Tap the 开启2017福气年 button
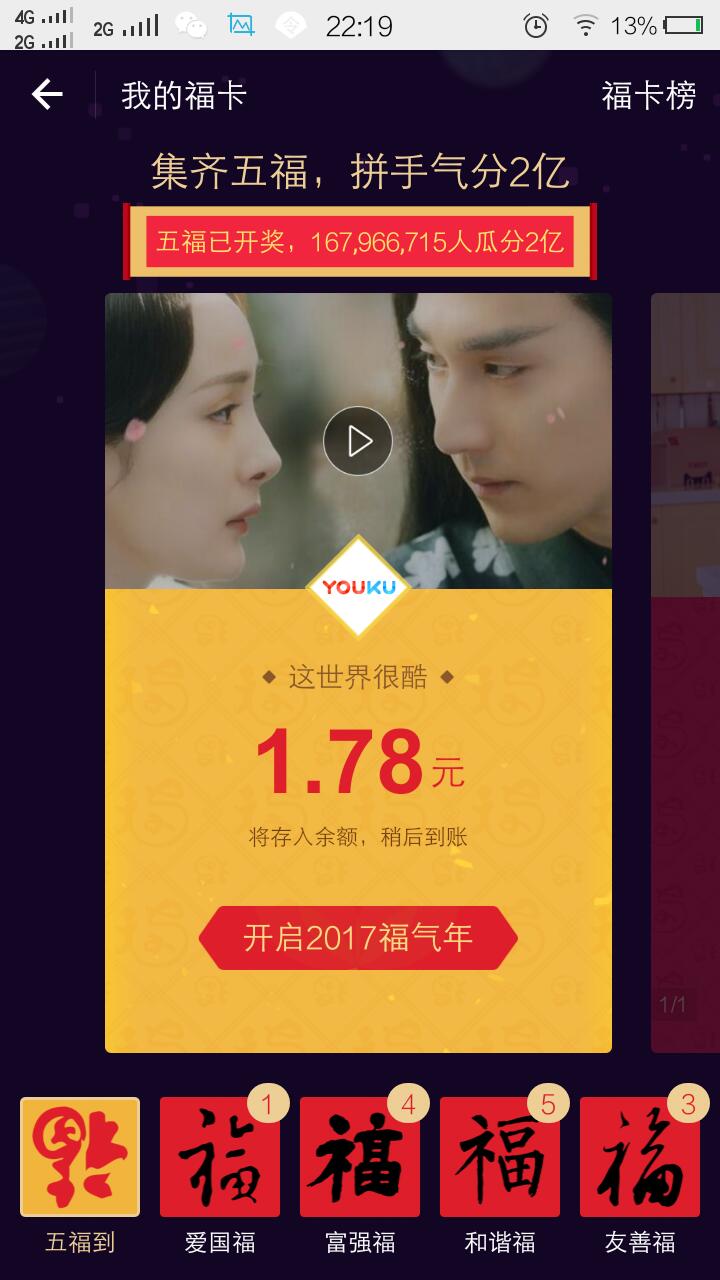720x1280 pixels. click(x=358, y=938)
